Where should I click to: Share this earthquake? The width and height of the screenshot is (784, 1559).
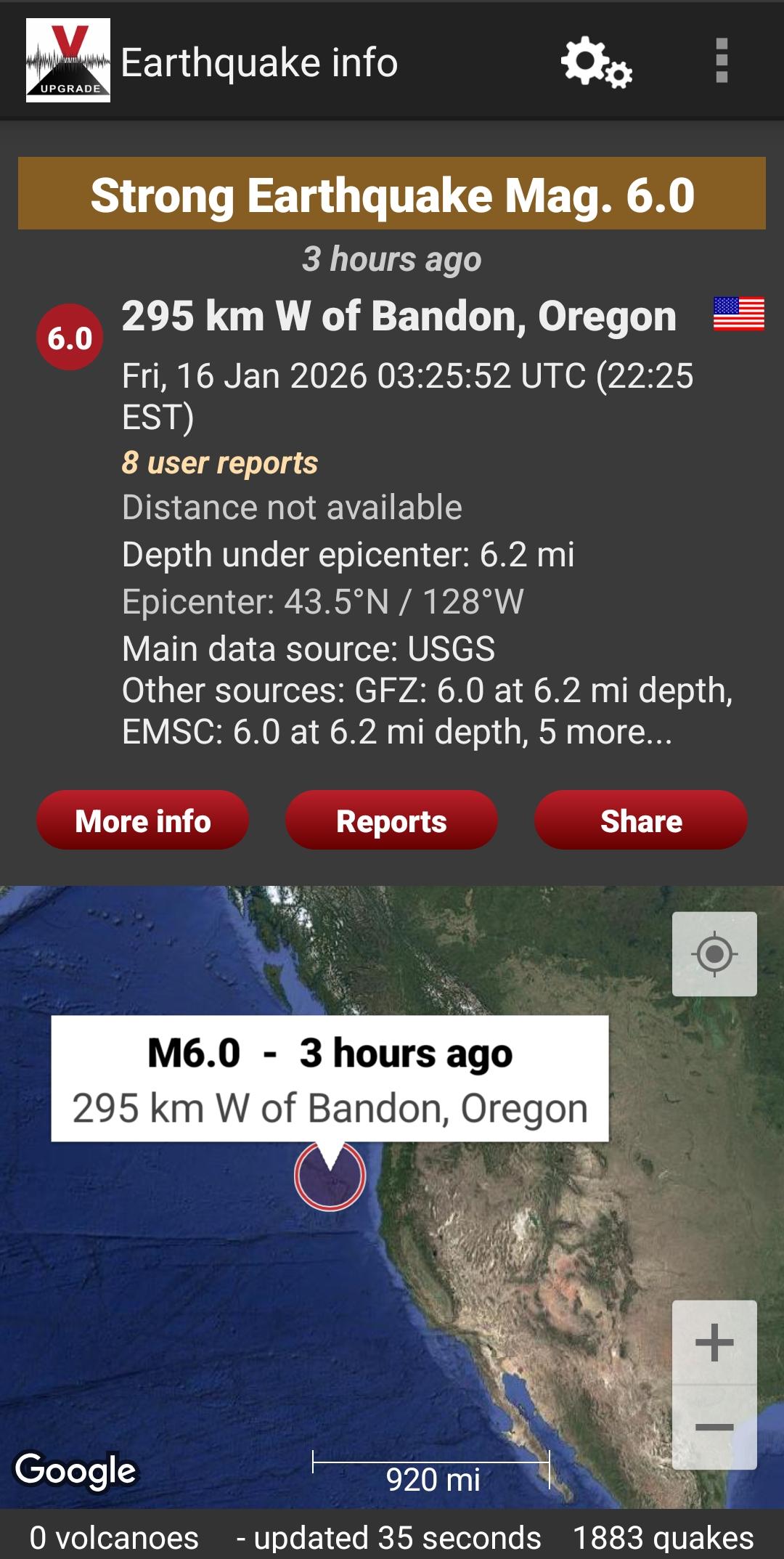pyautogui.click(x=640, y=821)
